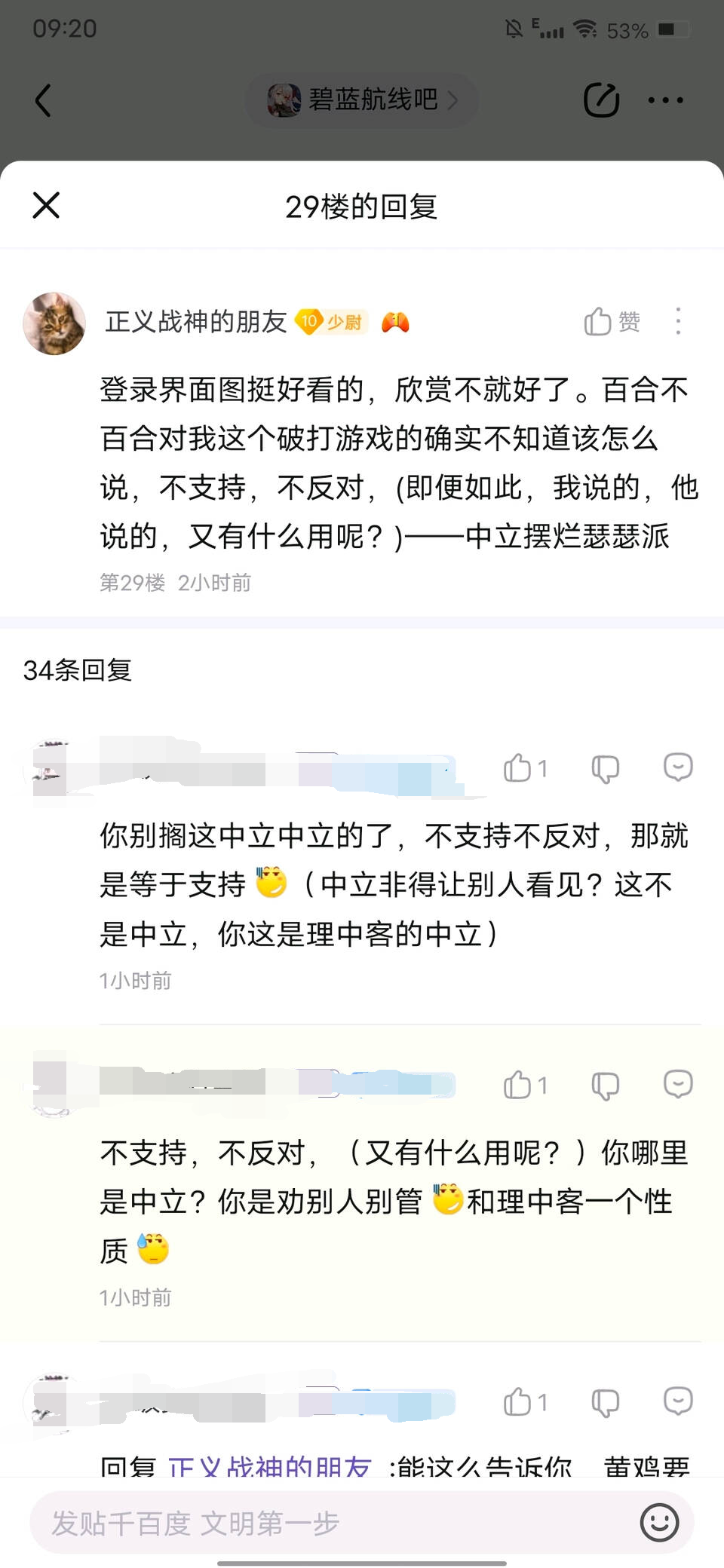This screenshot has height=1568, width=724.
Task: Open the 碧蓝航线吧 forum chip
Action: coord(362,100)
